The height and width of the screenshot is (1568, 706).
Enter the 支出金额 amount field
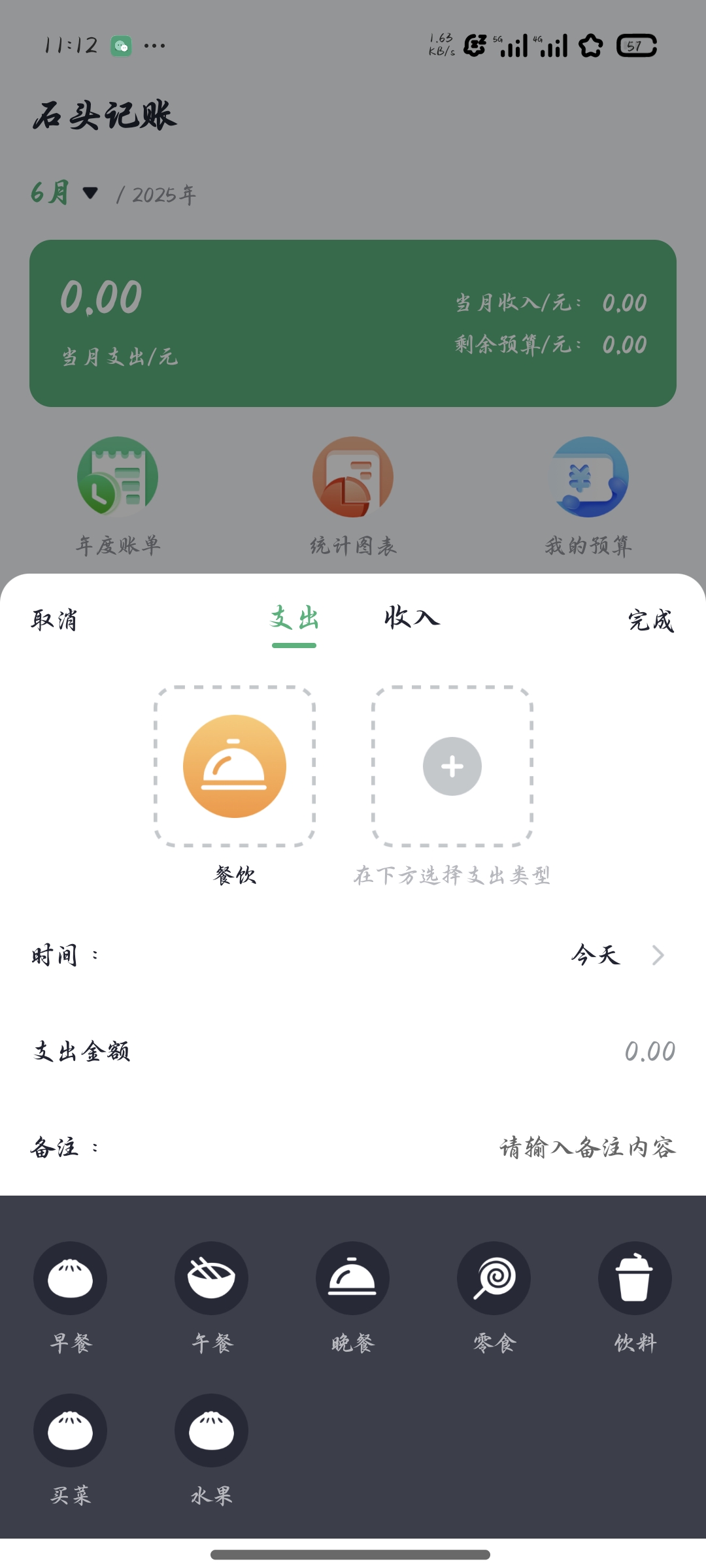(x=353, y=1051)
